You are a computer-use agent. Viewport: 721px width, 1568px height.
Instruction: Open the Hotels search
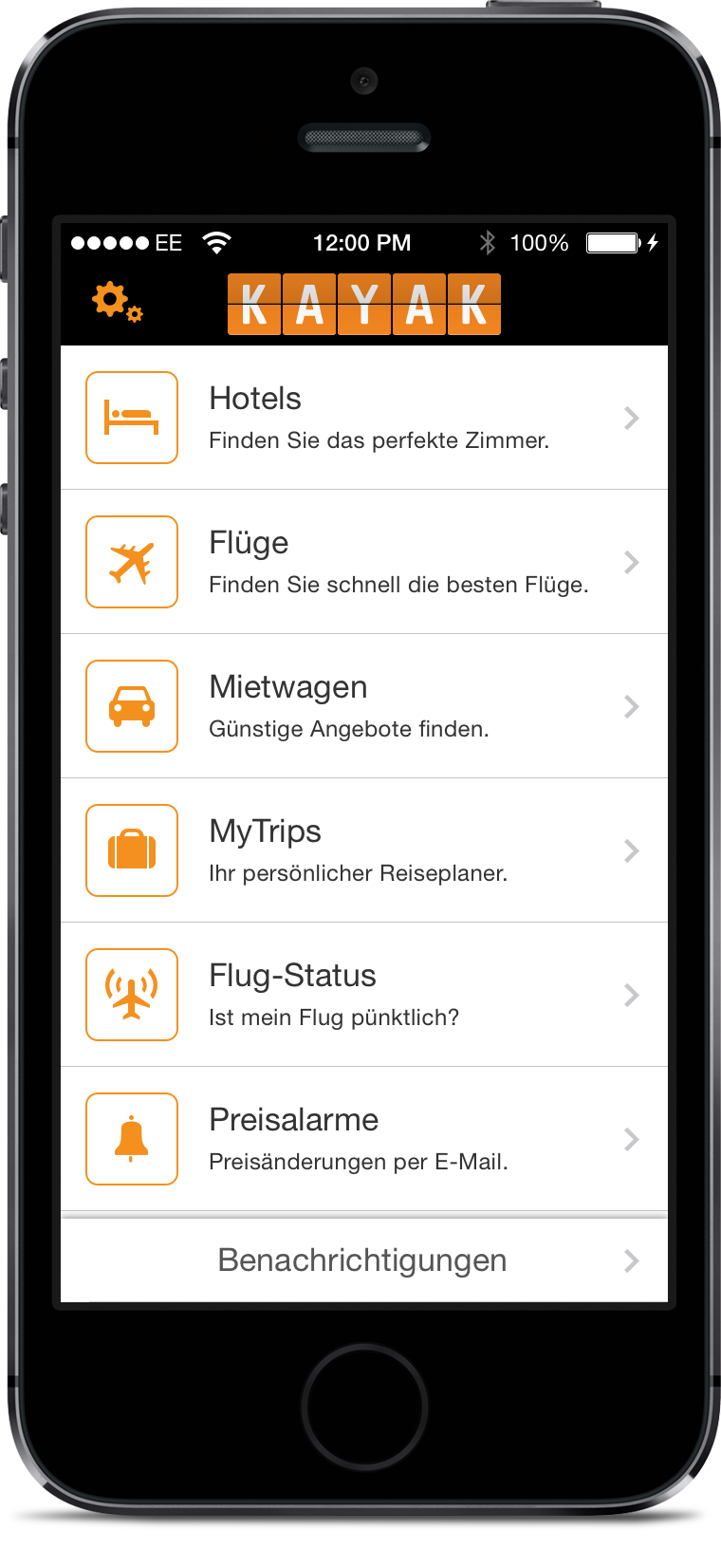tap(364, 418)
